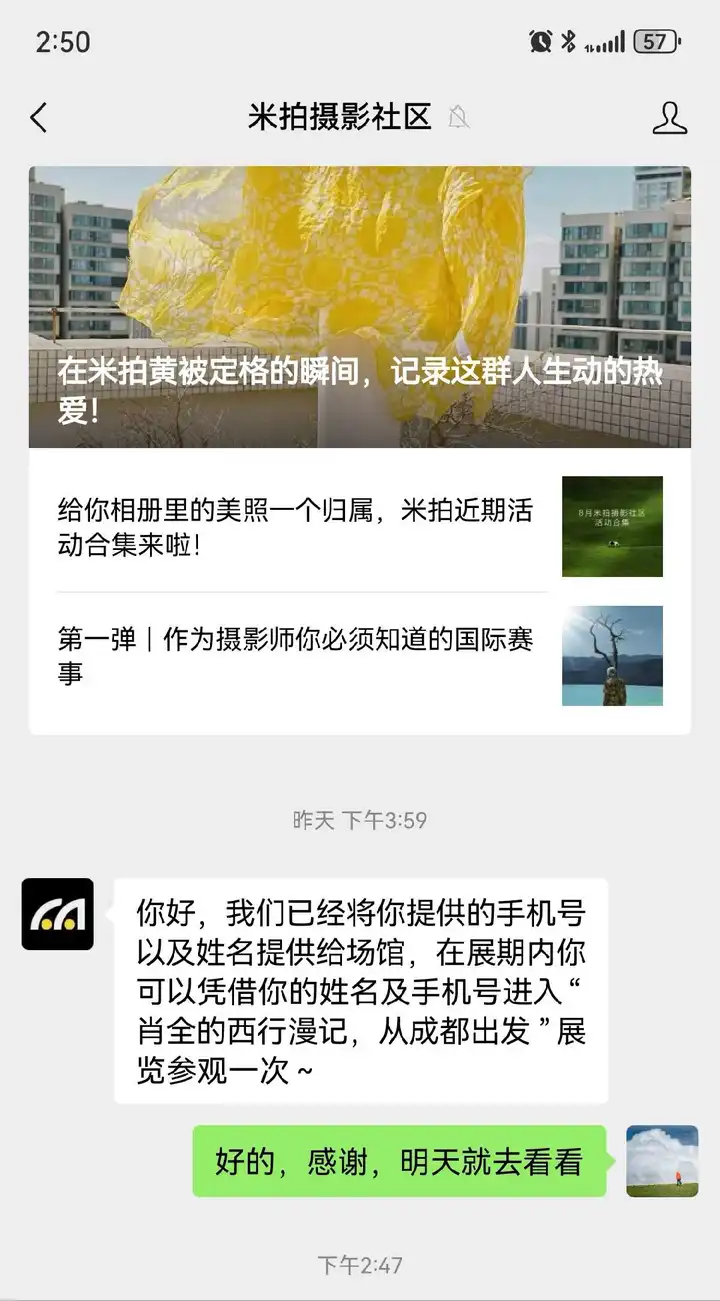
Task: Open the account profile icon
Action: [669, 118]
